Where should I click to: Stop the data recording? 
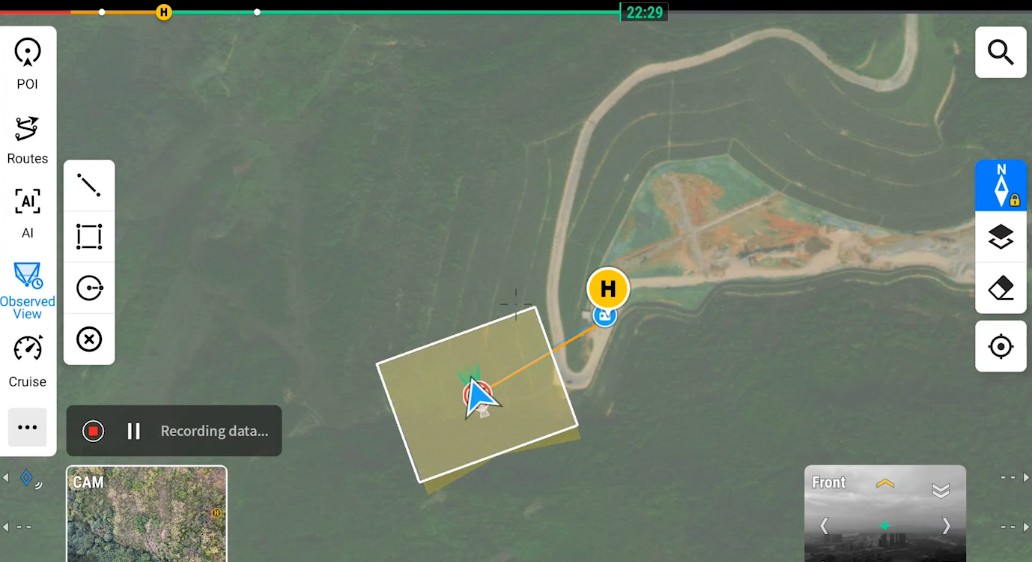coord(93,431)
